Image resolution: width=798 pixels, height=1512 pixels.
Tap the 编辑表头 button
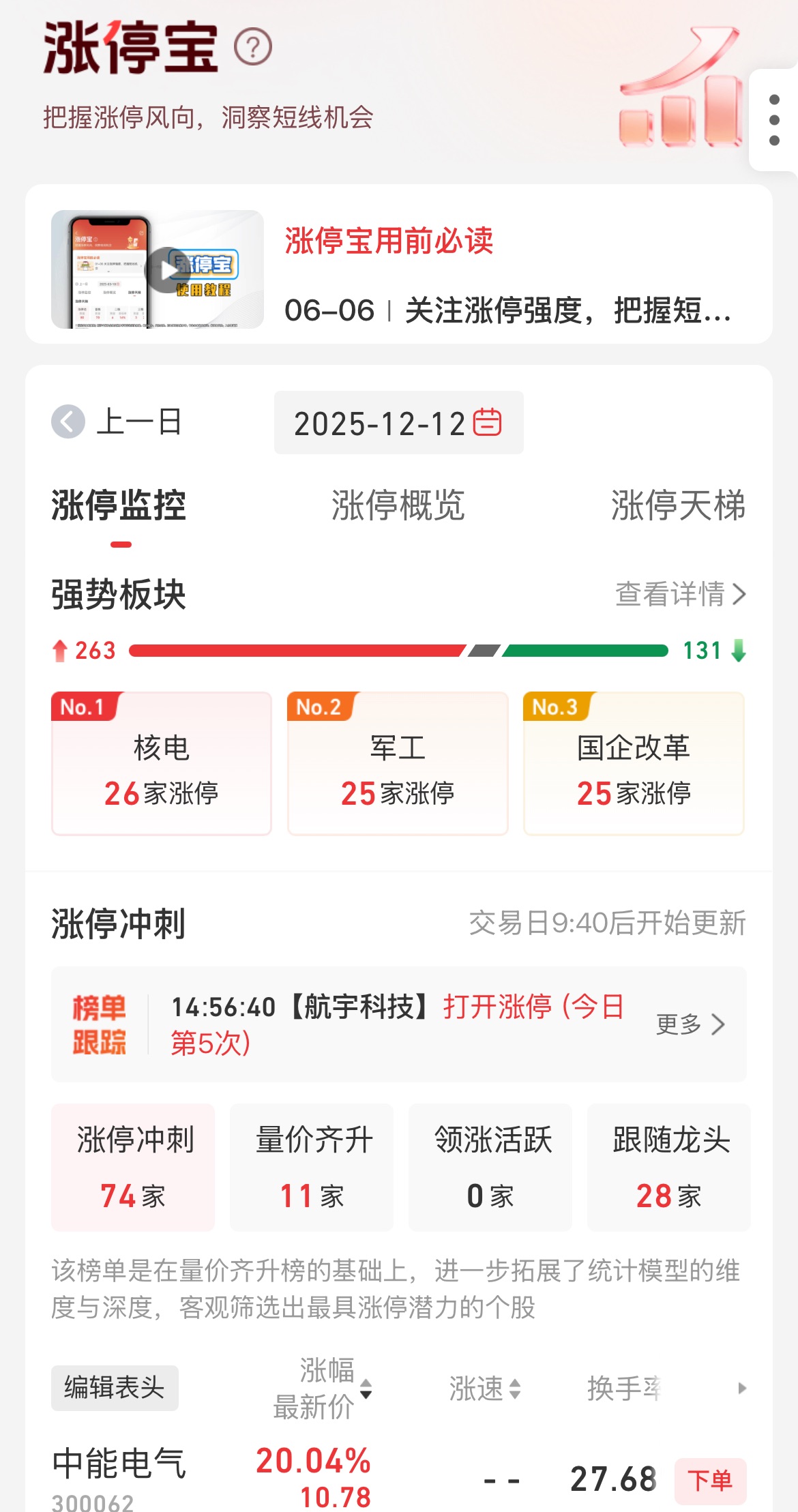point(115,1387)
